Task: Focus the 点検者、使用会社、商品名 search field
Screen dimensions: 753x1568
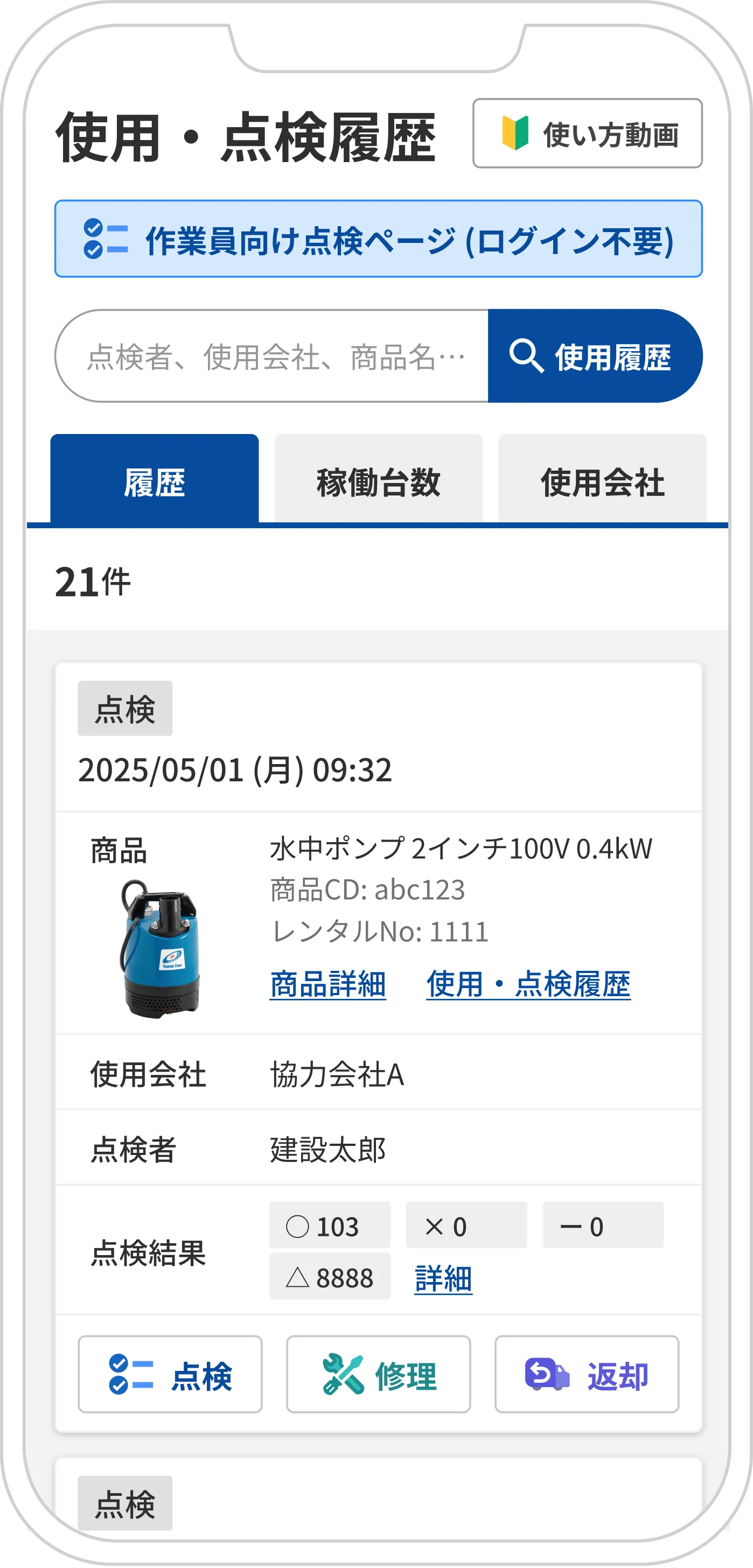Action: (274, 356)
